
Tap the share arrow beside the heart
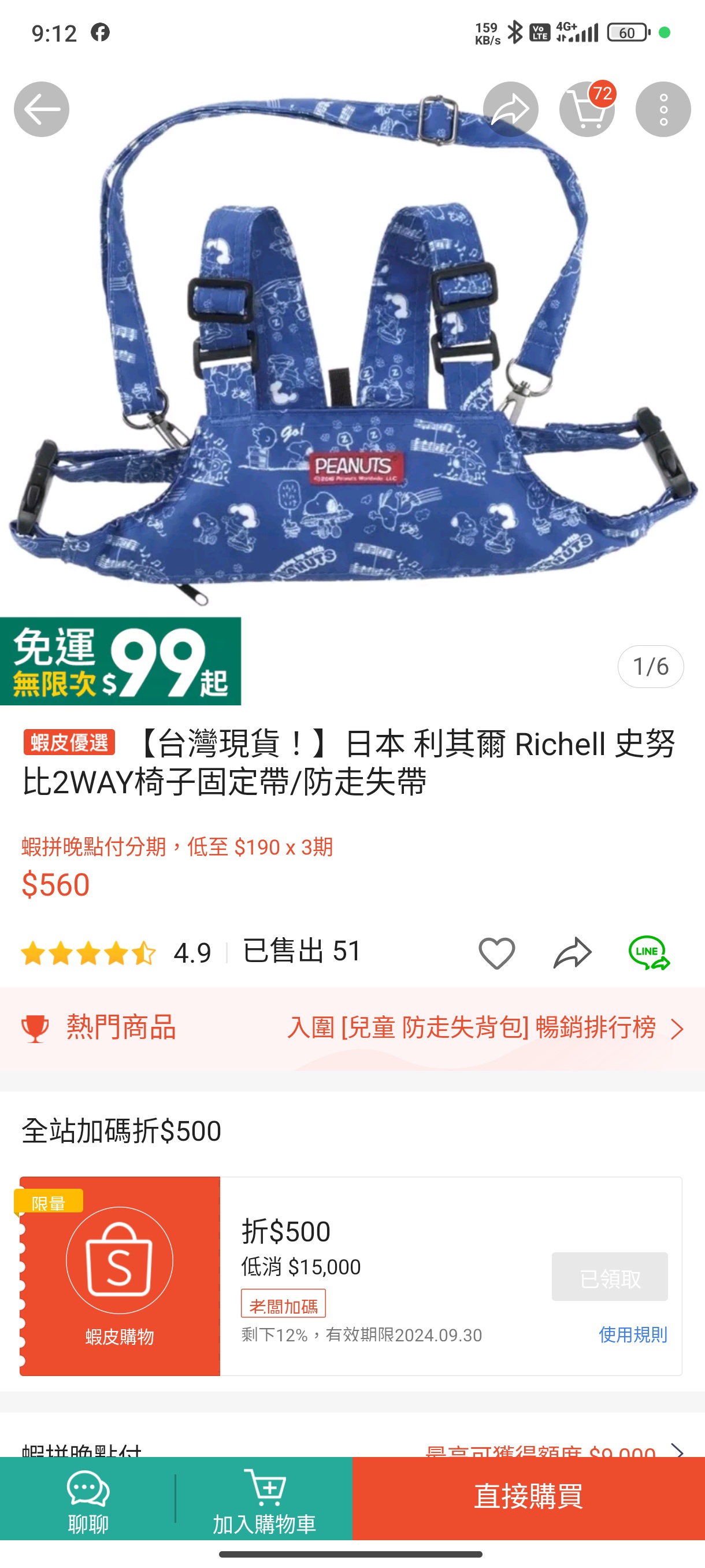point(572,953)
